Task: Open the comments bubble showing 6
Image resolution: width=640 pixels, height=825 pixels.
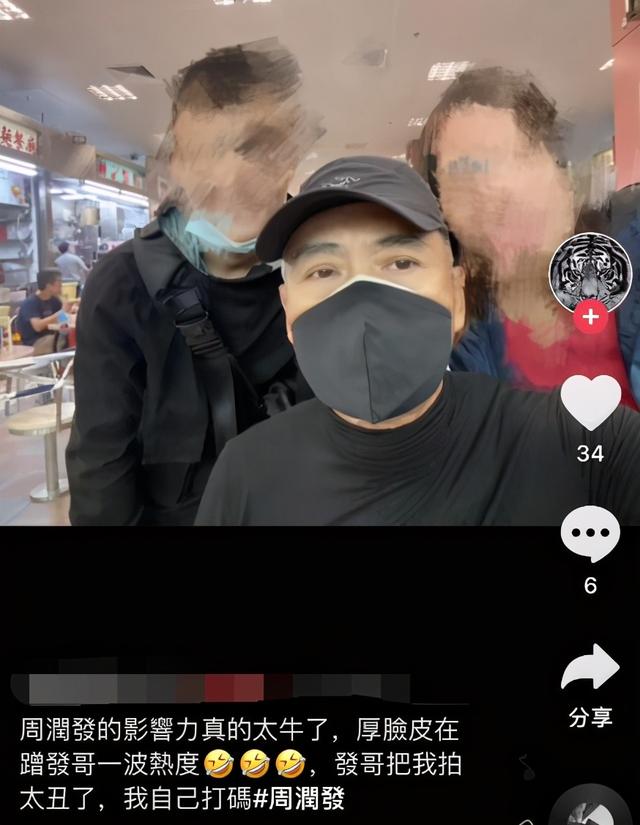Action: click(590, 534)
